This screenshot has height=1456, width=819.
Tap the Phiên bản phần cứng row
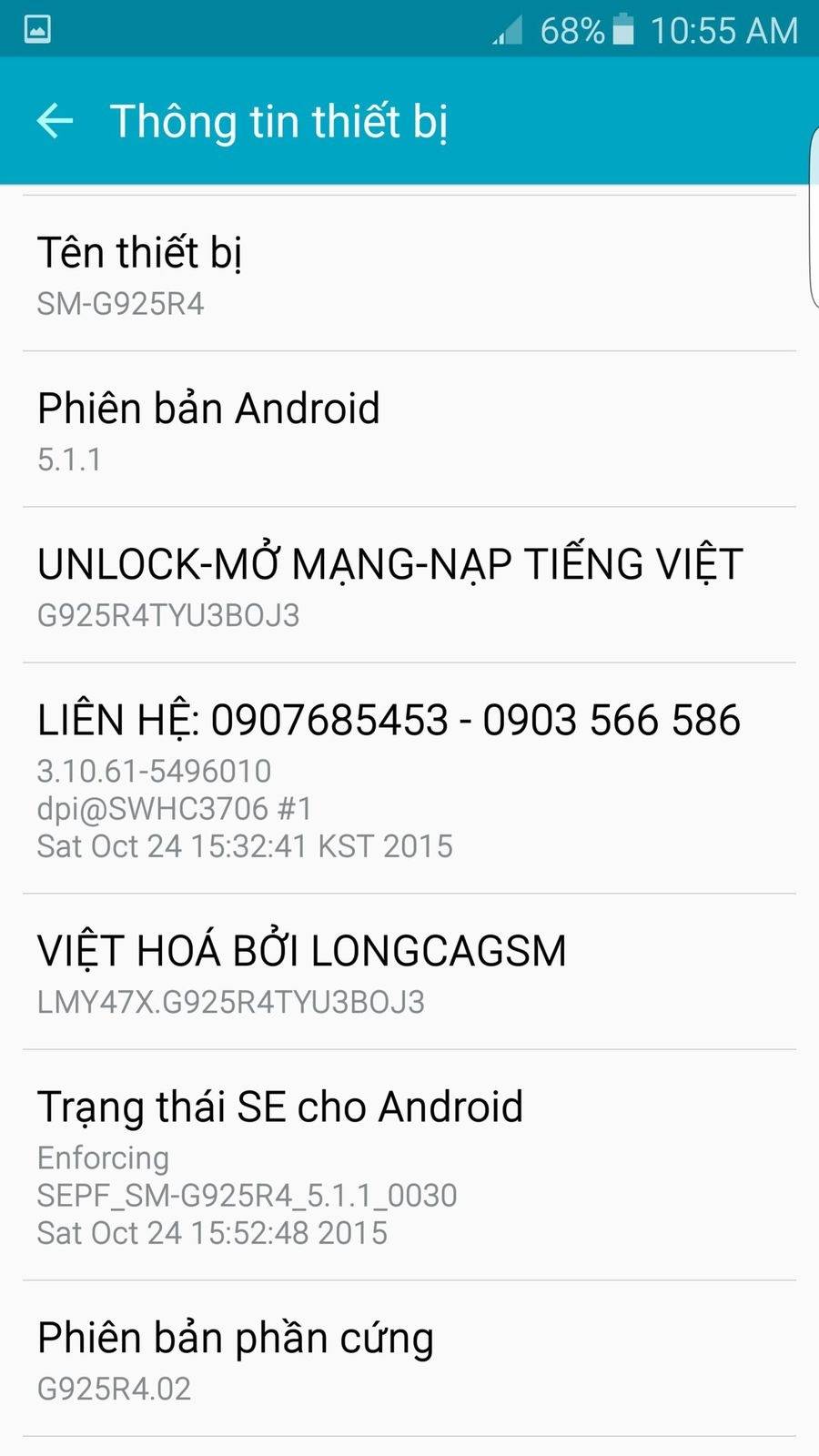pos(409,1360)
